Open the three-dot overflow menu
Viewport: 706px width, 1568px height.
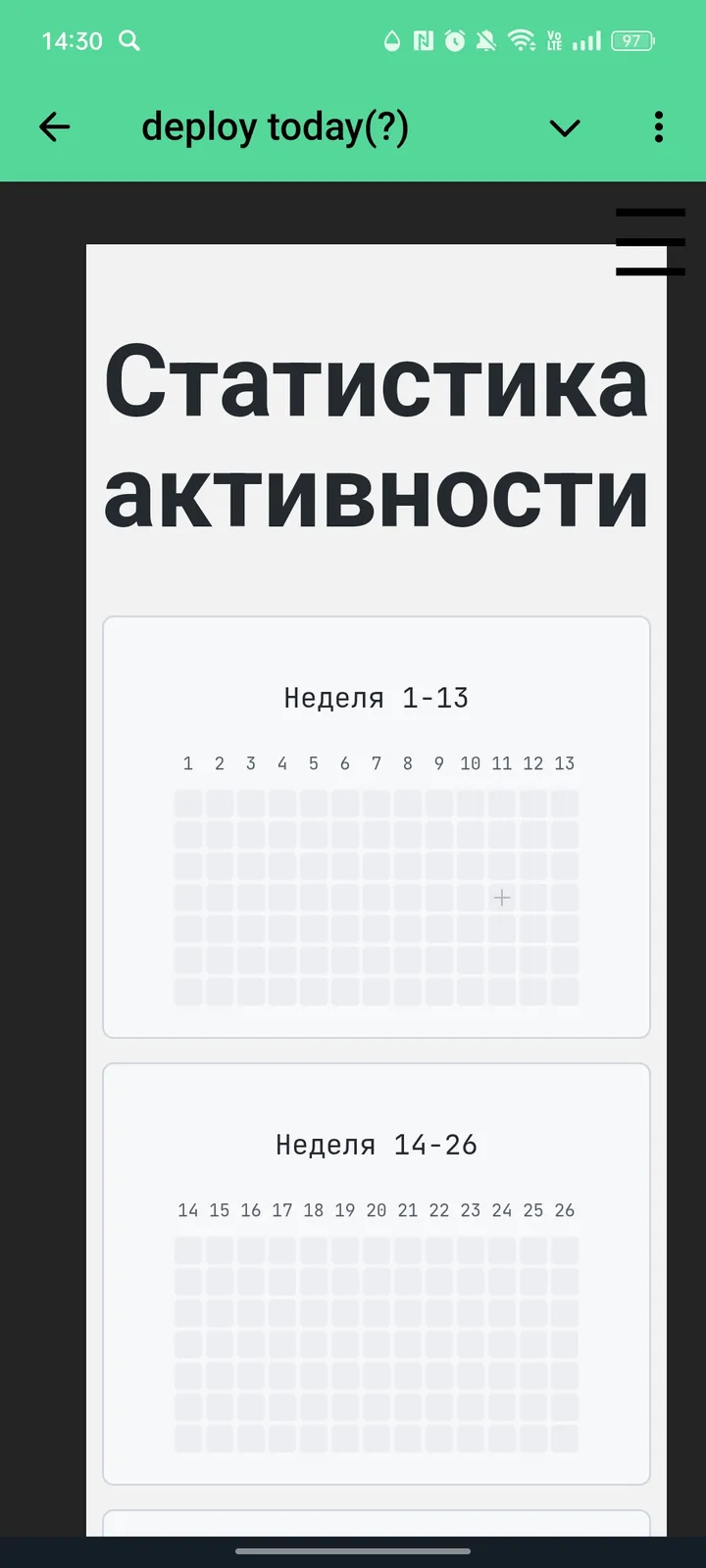pyautogui.click(x=658, y=127)
